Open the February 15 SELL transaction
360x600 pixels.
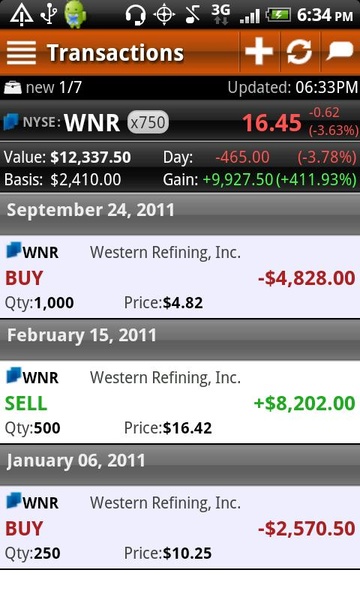[180, 402]
